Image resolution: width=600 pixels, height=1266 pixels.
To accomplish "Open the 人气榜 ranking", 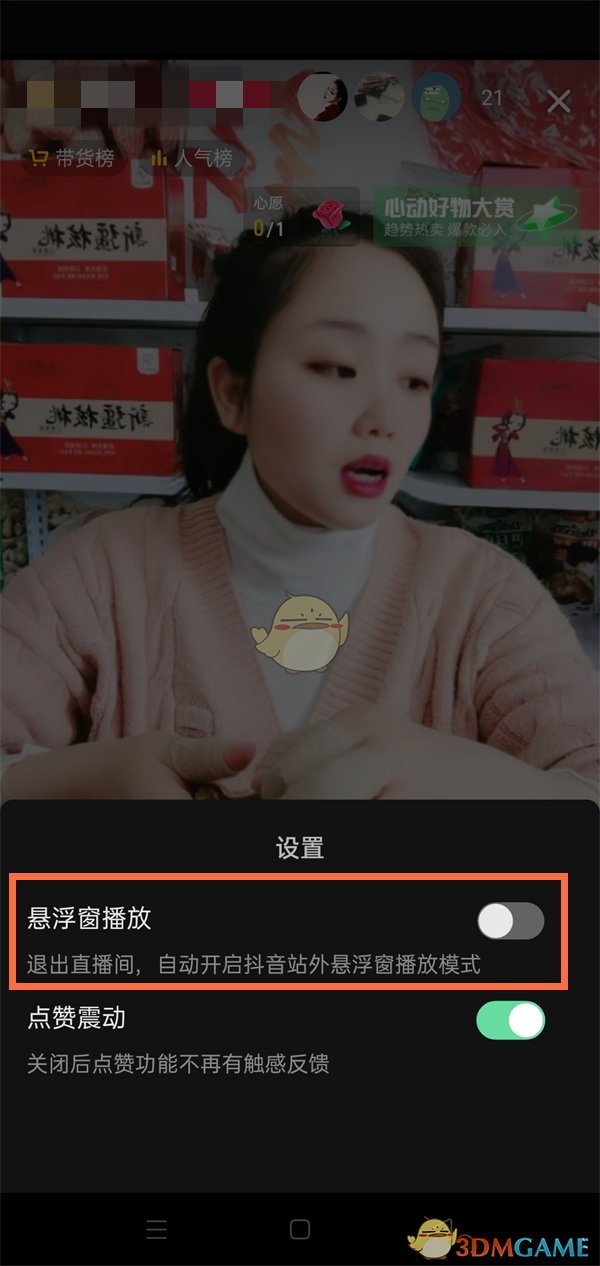I will 191,158.
